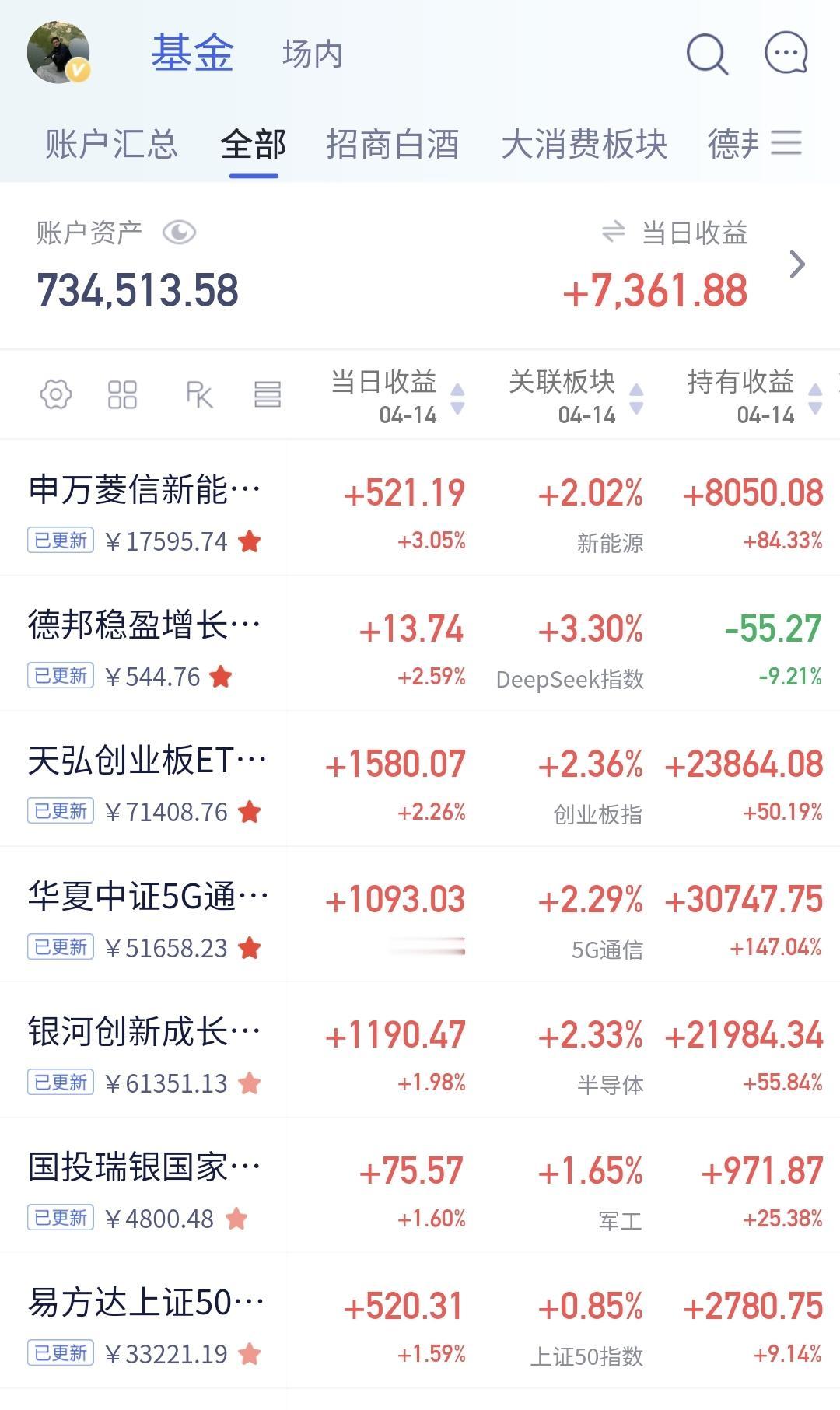The height and width of the screenshot is (1410, 840).
Task: Open the PK compare icon
Action: pyautogui.click(x=199, y=394)
